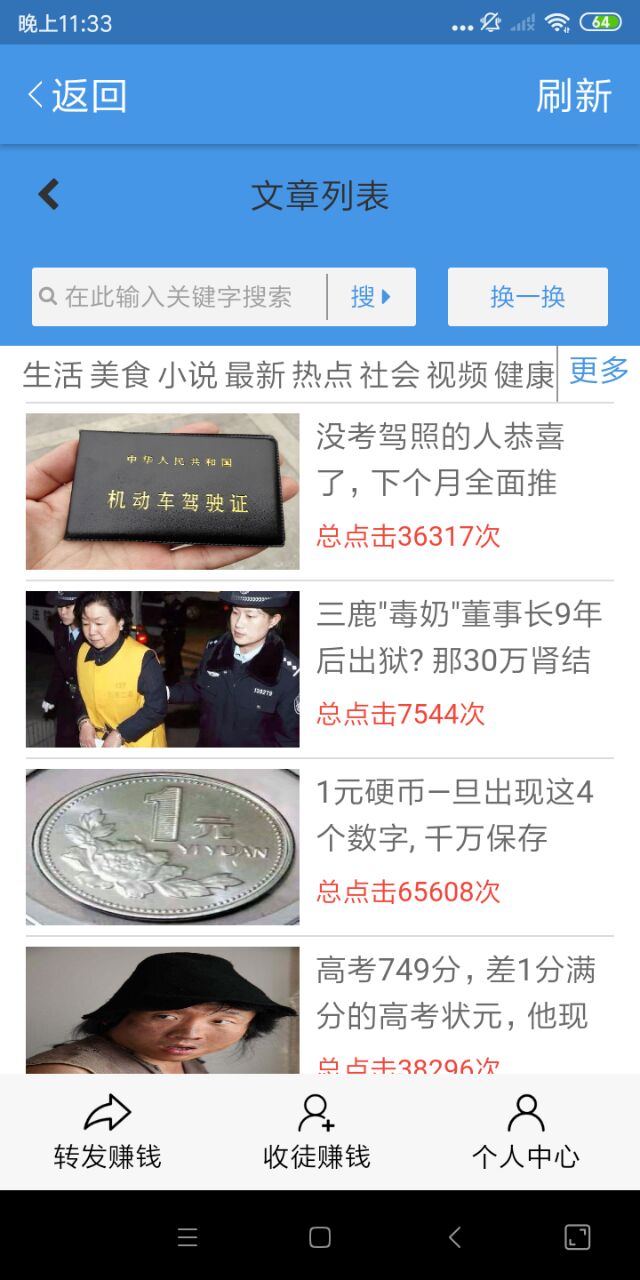Focus the keyword search field

(x=180, y=297)
